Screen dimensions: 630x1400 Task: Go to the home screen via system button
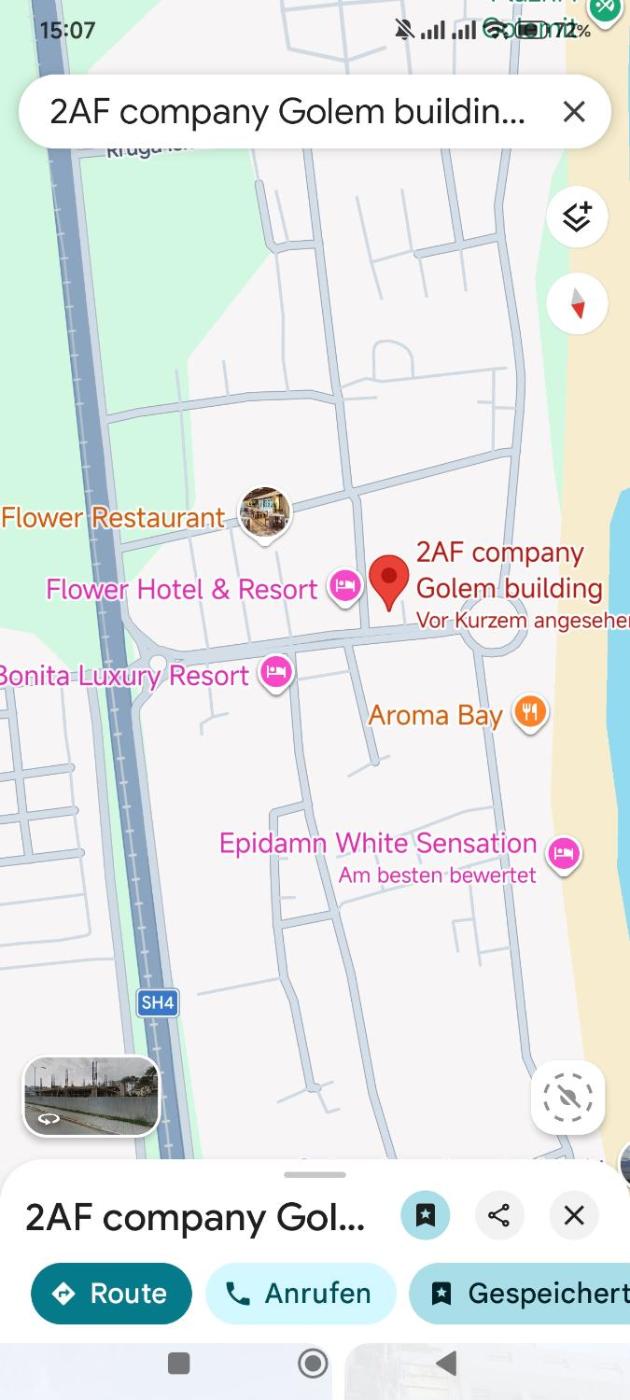point(313,1362)
